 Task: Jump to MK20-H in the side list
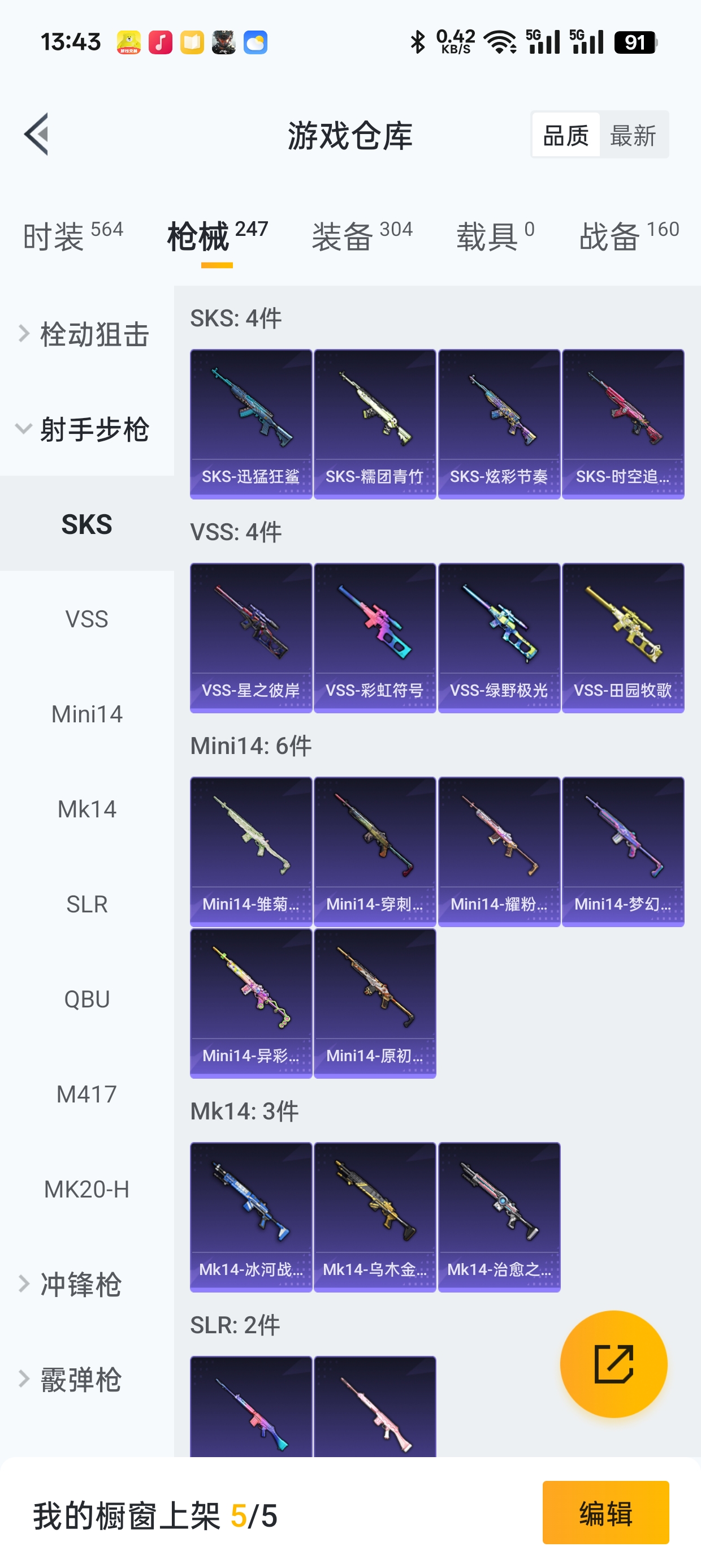tap(86, 1189)
